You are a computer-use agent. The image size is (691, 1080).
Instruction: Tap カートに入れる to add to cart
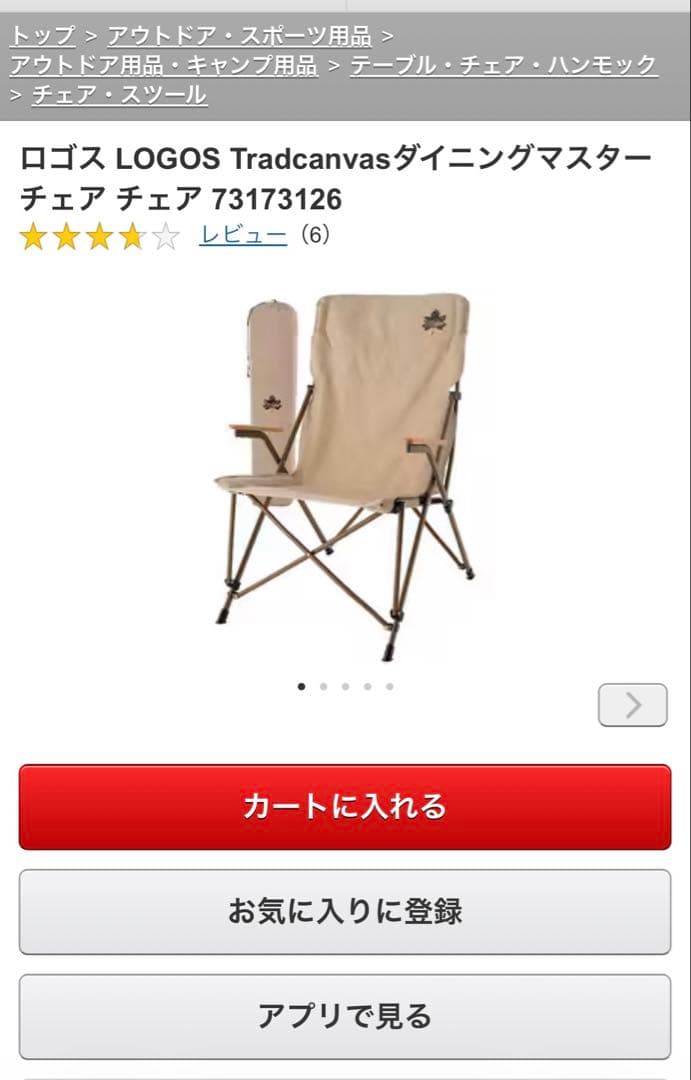(345, 807)
